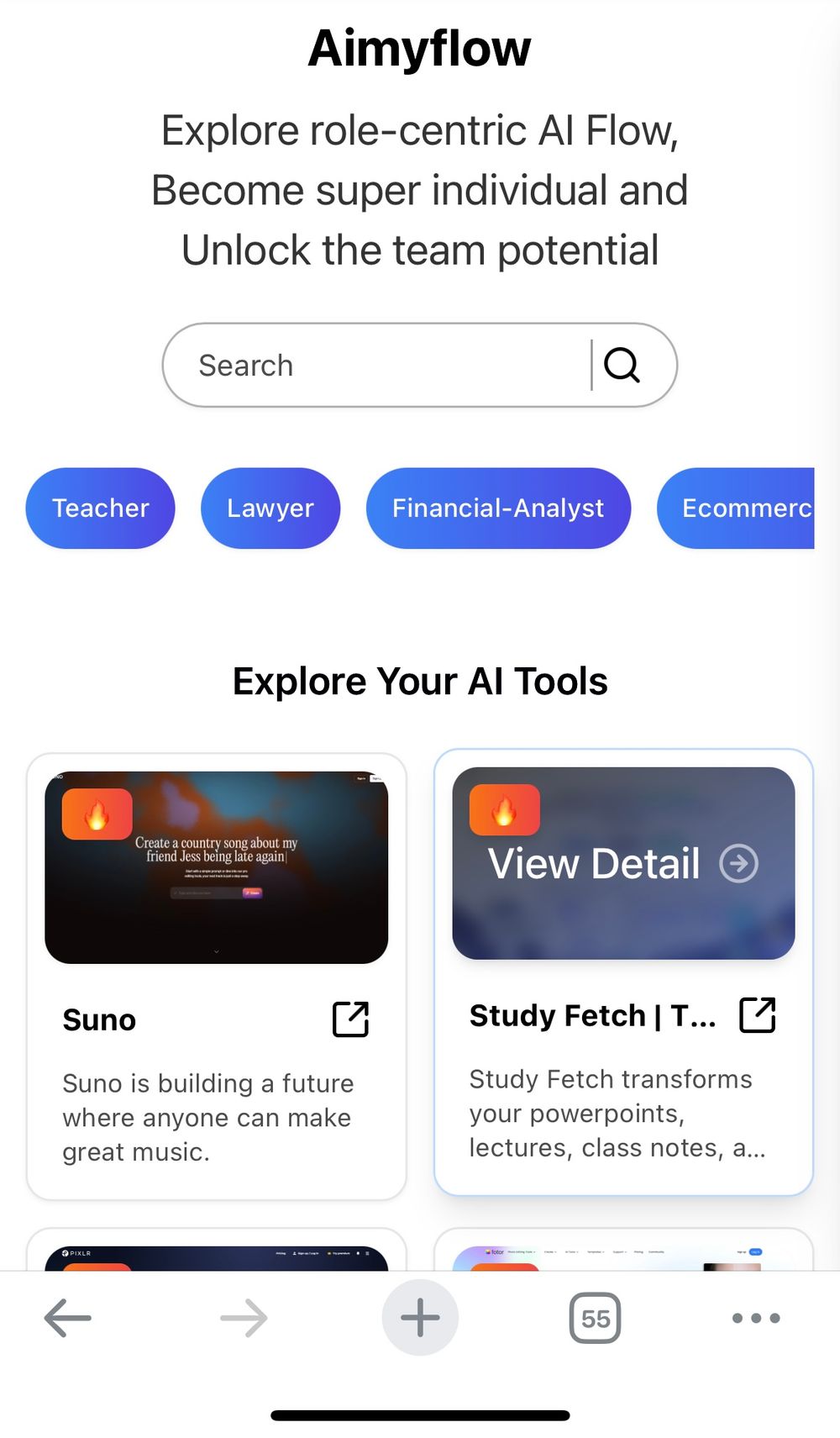Open Suno's external link icon

coord(350,1019)
